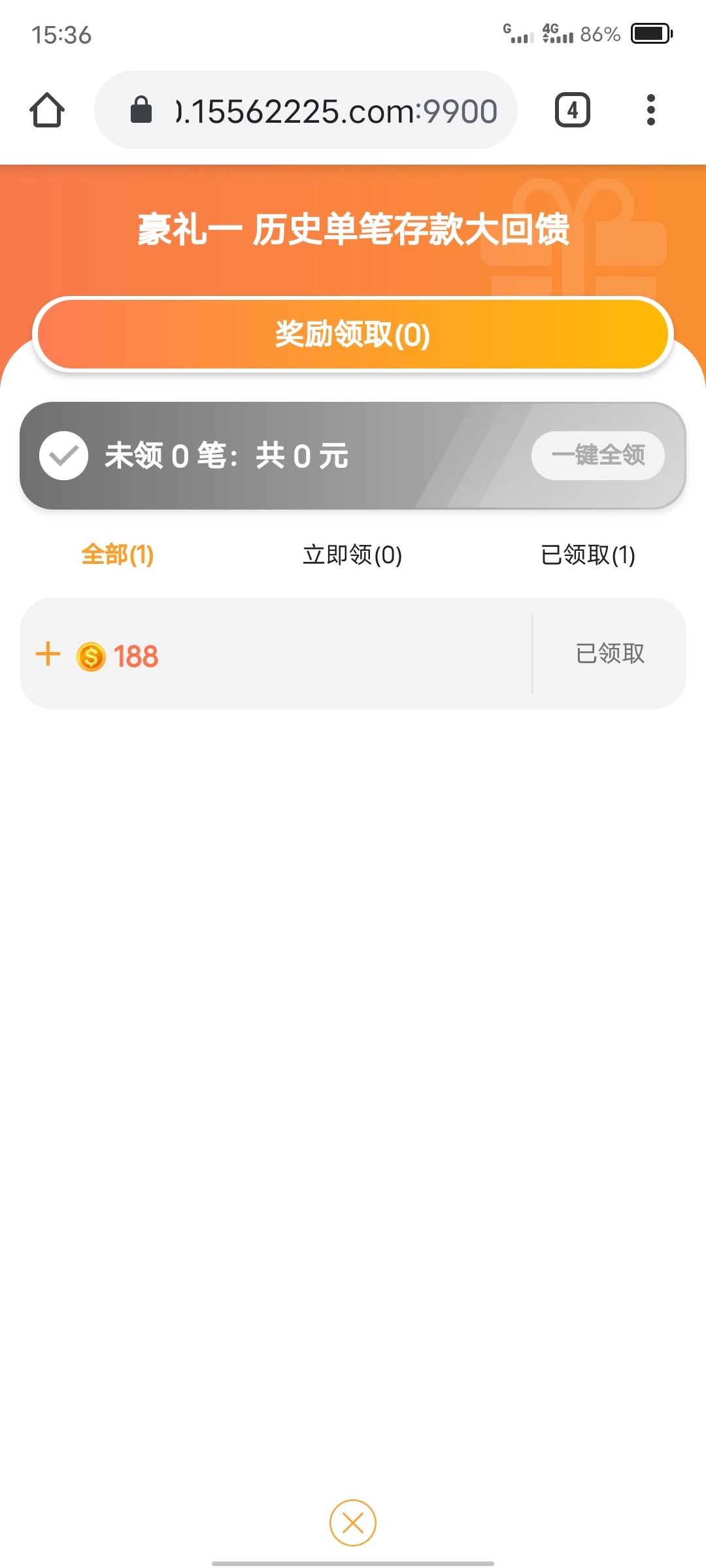This screenshot has height=1568, width=706.
Task: Close the reward popup with the X
Action: pyautogui.click(x=353, y=1523)
